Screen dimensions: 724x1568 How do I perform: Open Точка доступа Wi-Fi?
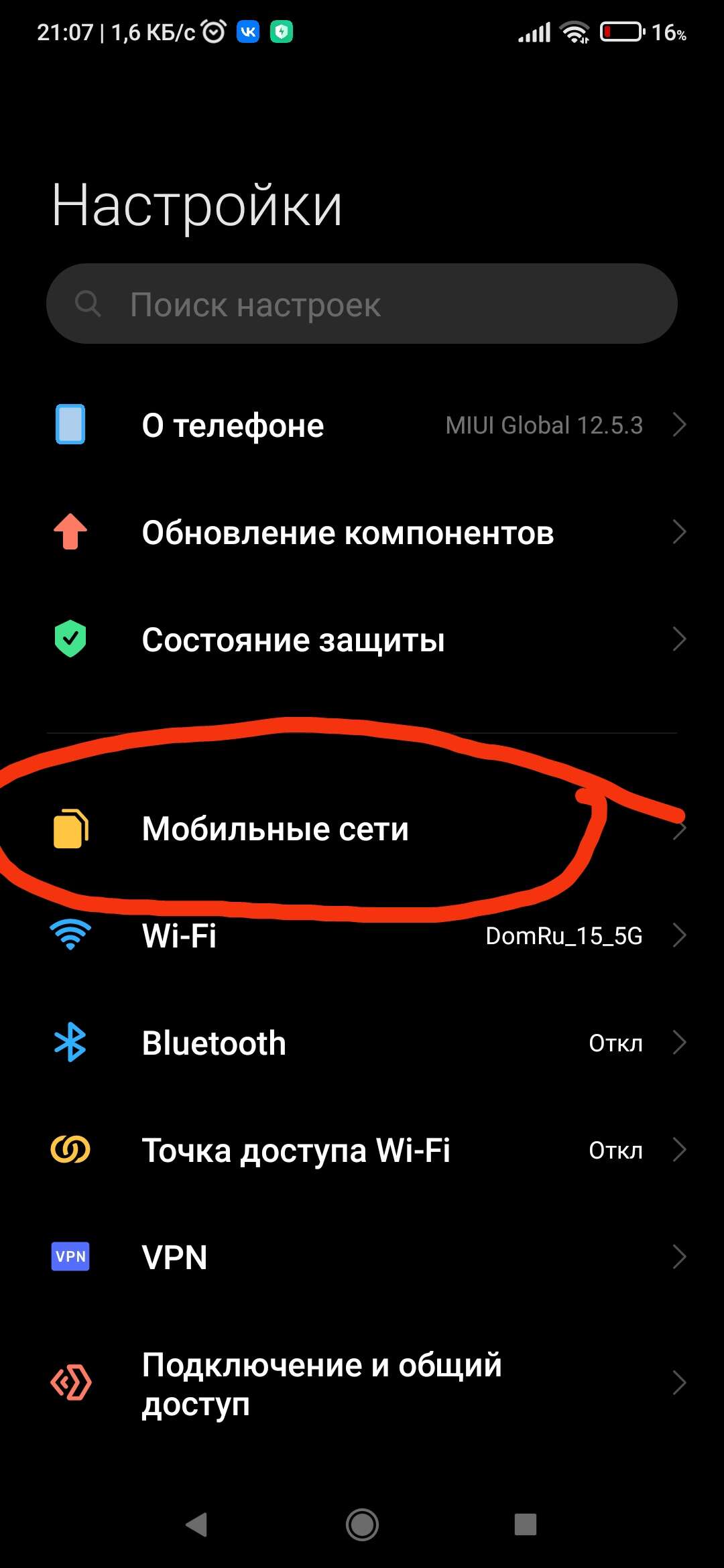[362, 1150]
